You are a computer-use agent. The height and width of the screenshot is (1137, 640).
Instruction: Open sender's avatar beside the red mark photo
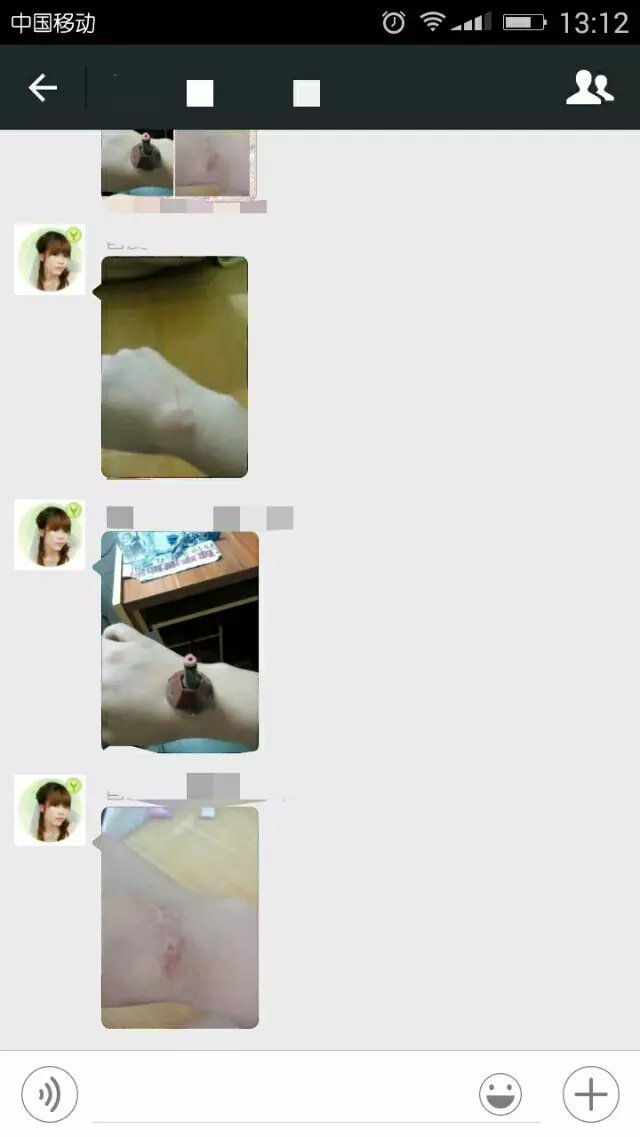tap(50, 810)
